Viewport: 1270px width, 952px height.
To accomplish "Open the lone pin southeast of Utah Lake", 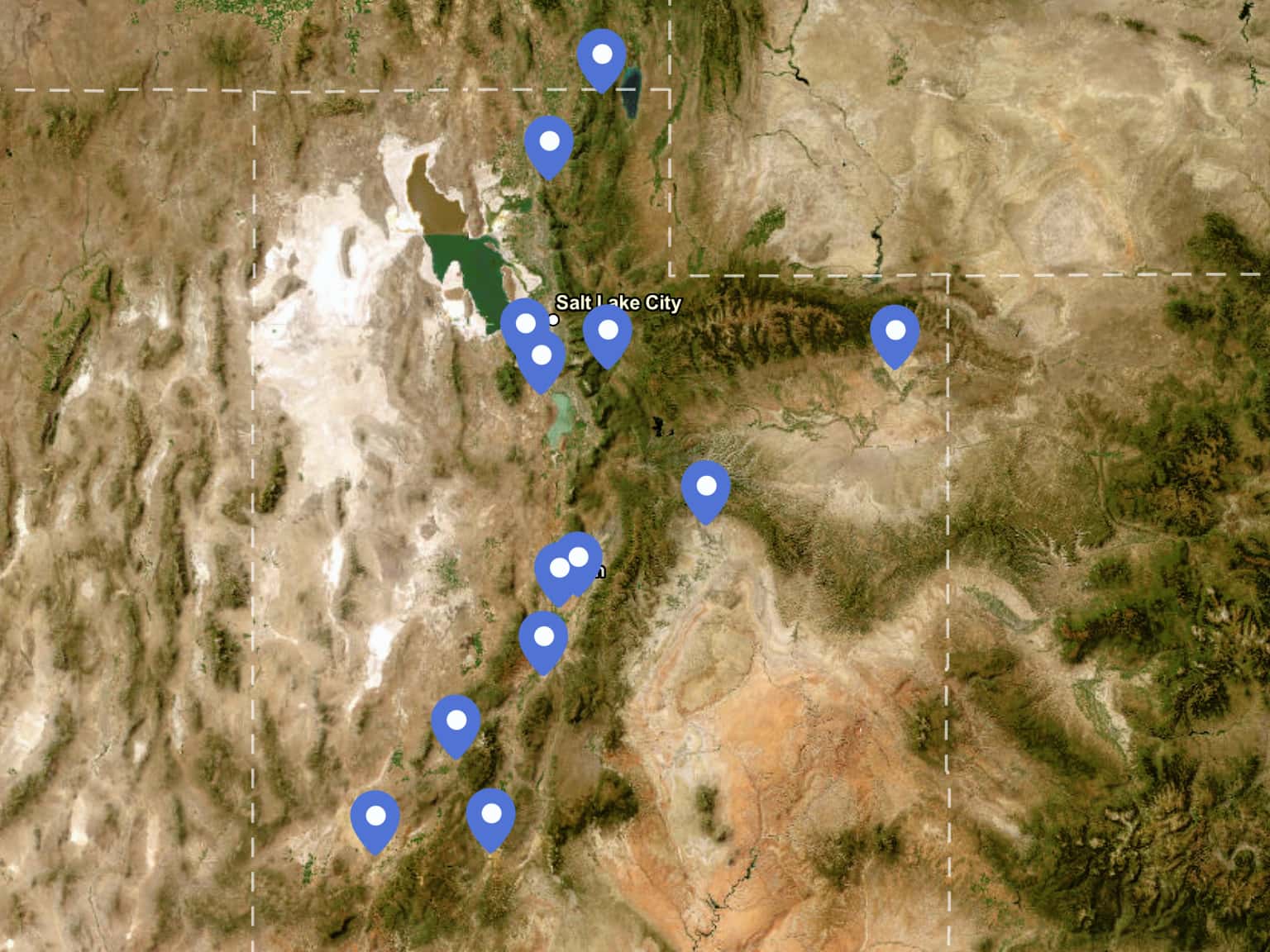I will tap(705, 488).
